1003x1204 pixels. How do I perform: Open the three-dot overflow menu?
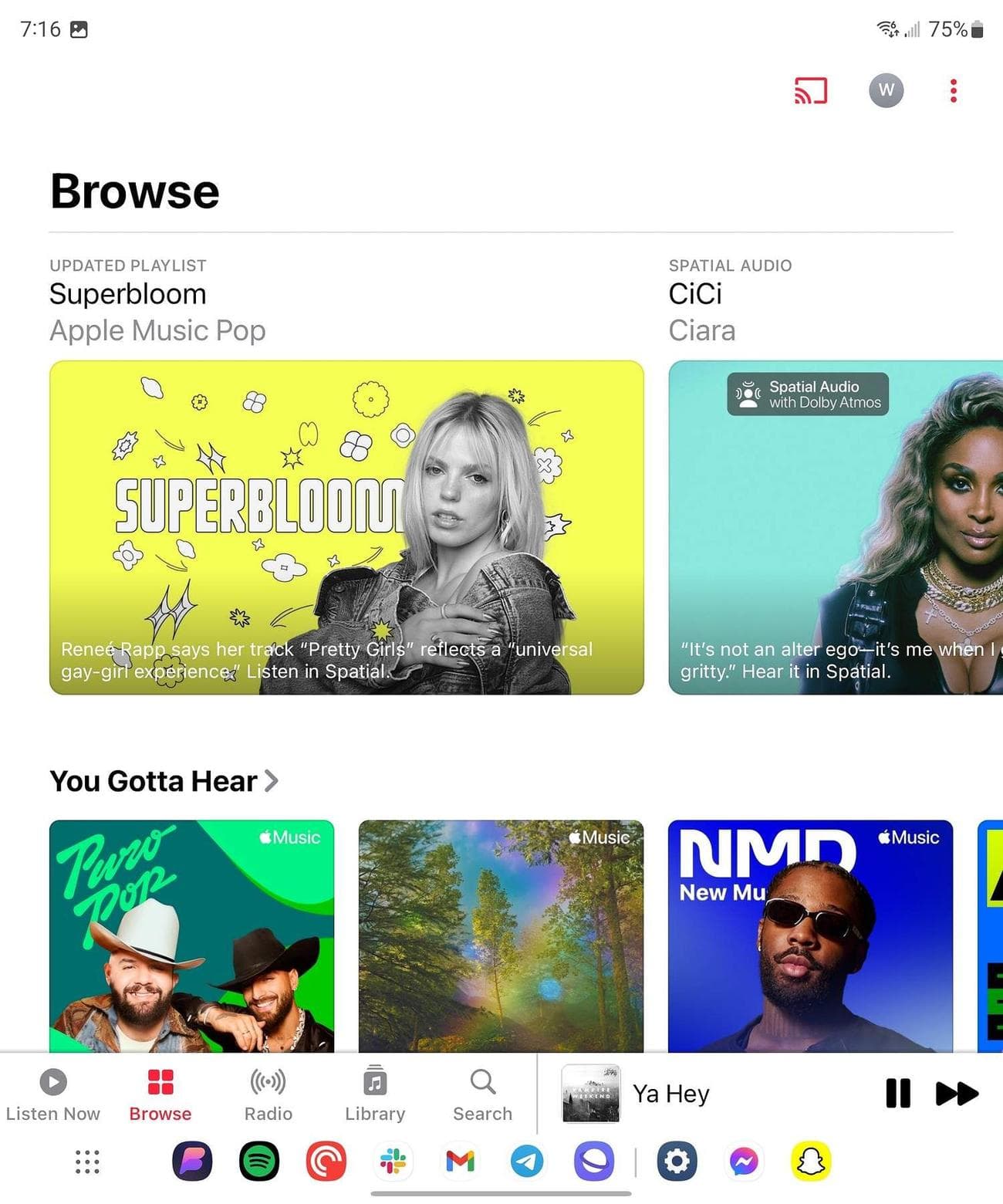954,91
